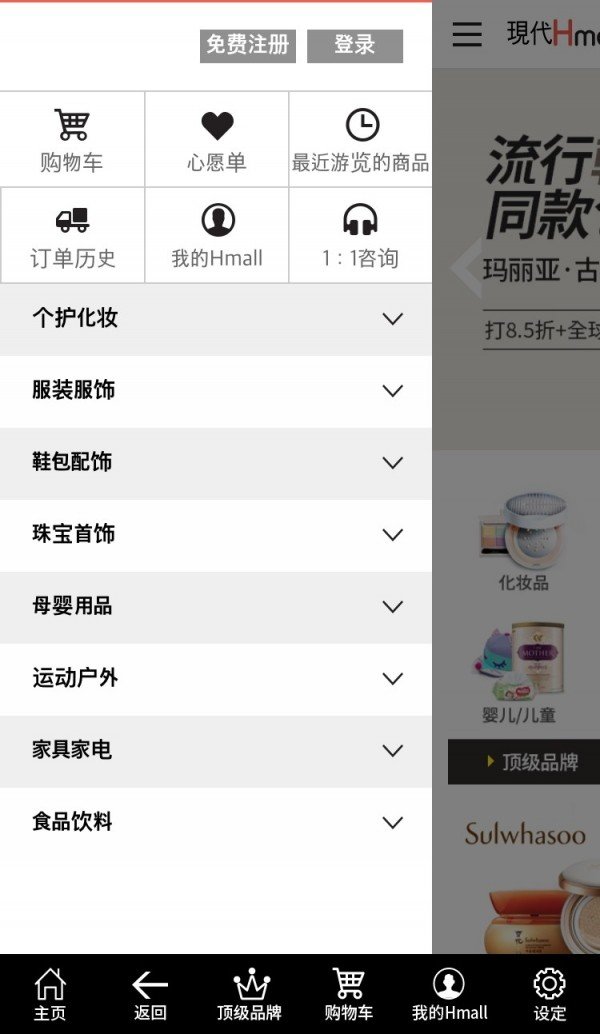Open 我的Hmall in the drawer grid
Viewport: 600px width, 1034px height.
(217, 235)
